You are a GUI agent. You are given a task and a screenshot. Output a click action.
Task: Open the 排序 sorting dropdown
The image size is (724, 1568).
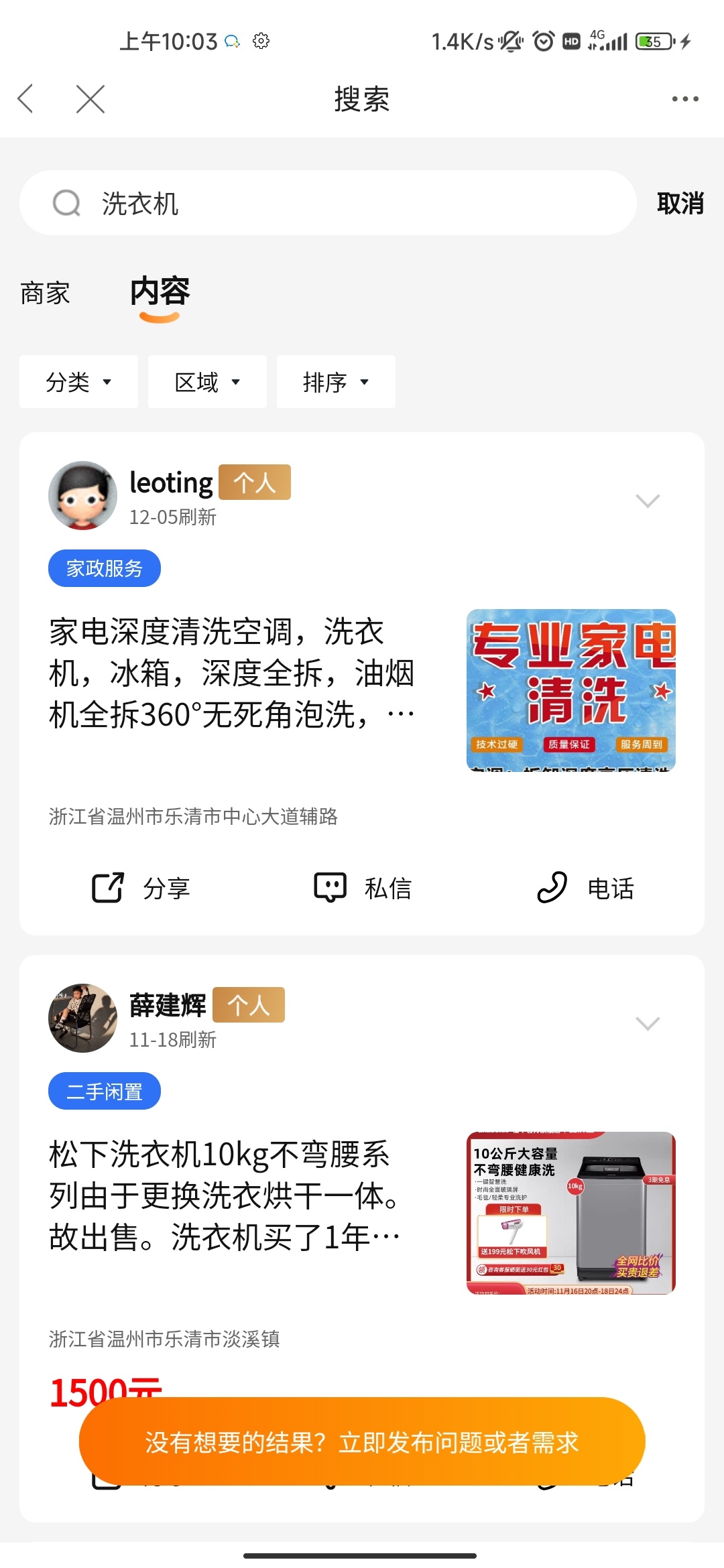coord(336,382)
